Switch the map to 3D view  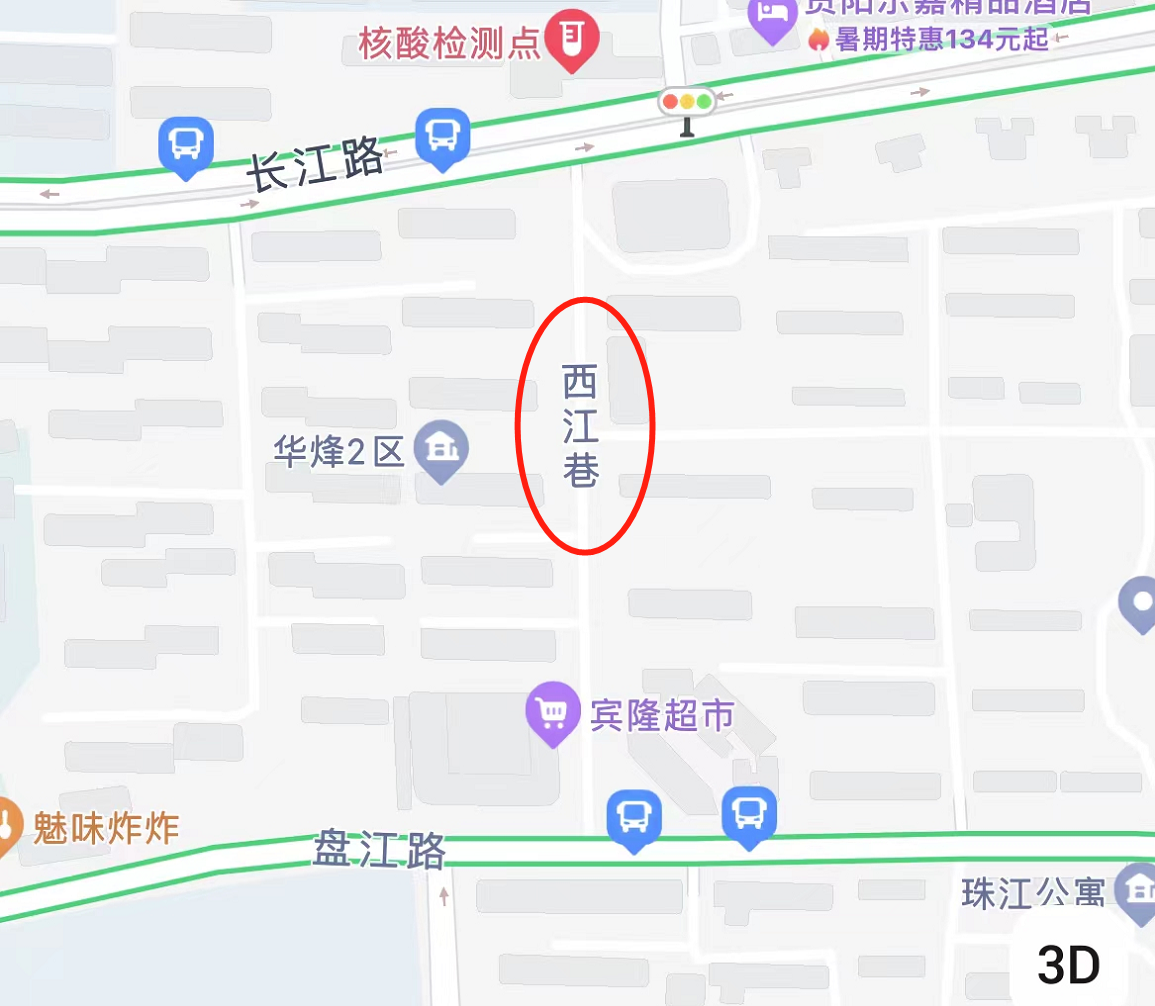pos(1068,965)
